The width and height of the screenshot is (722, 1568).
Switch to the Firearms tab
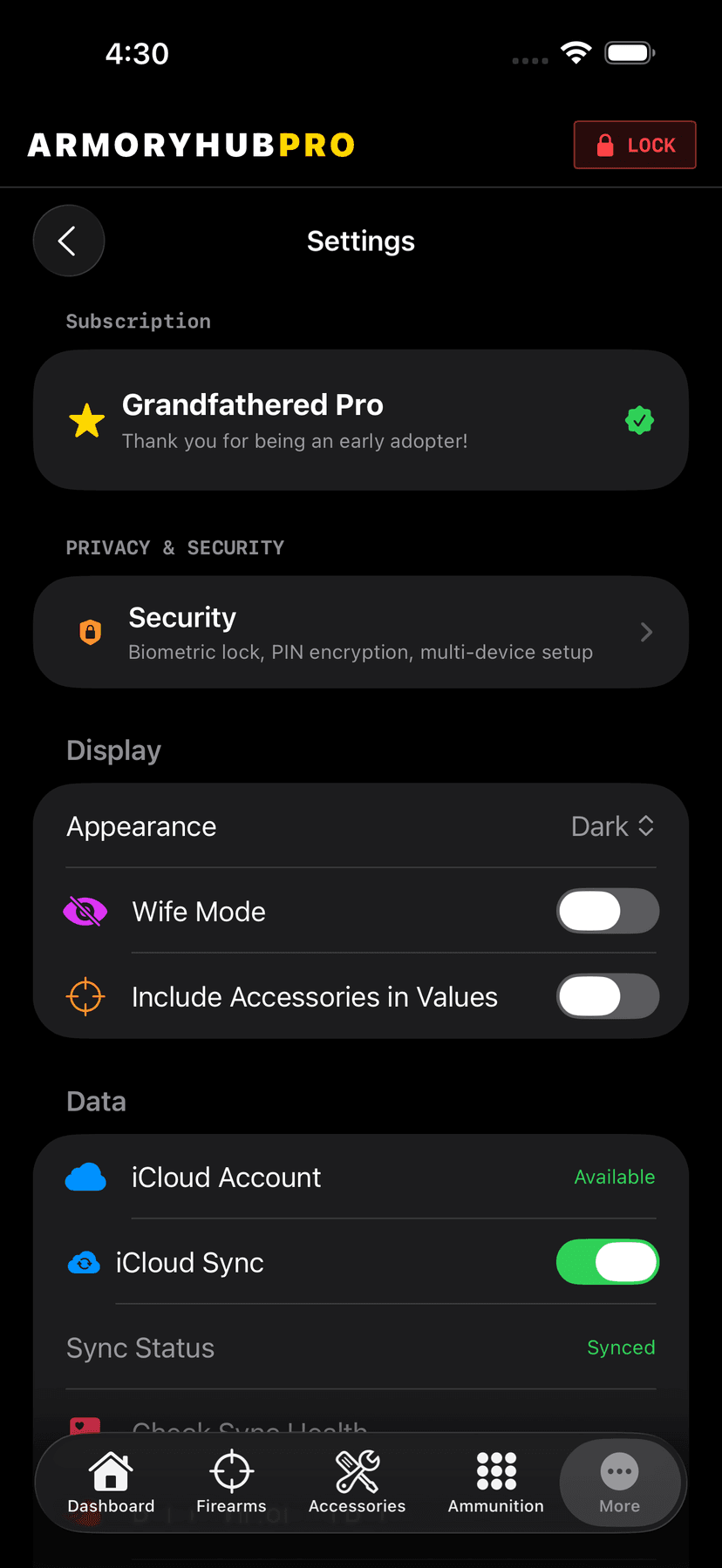coord(231,1483)
